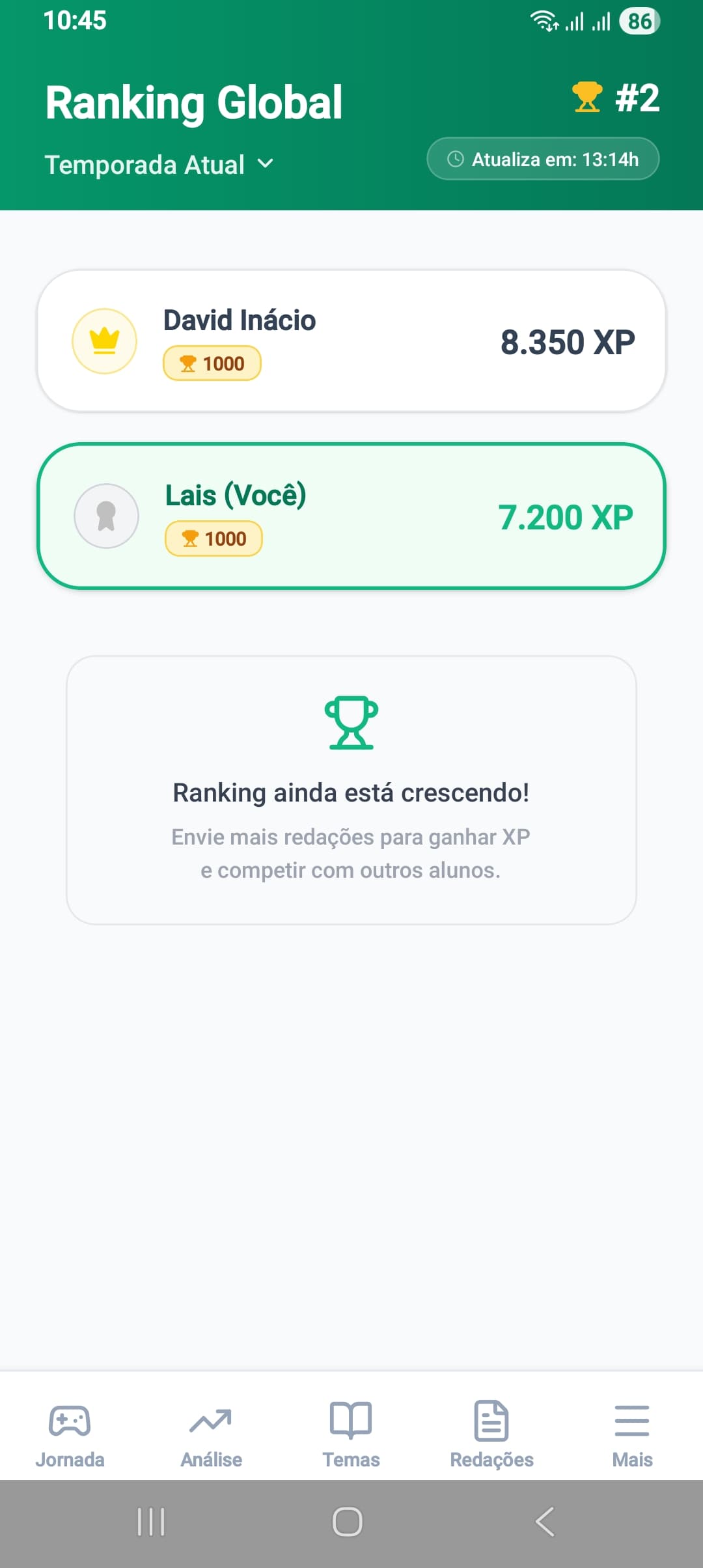This screenshot has height=1568, width=703.
Task: Expand the Temporada Atual dropdown
Action: tap(158, 164)
